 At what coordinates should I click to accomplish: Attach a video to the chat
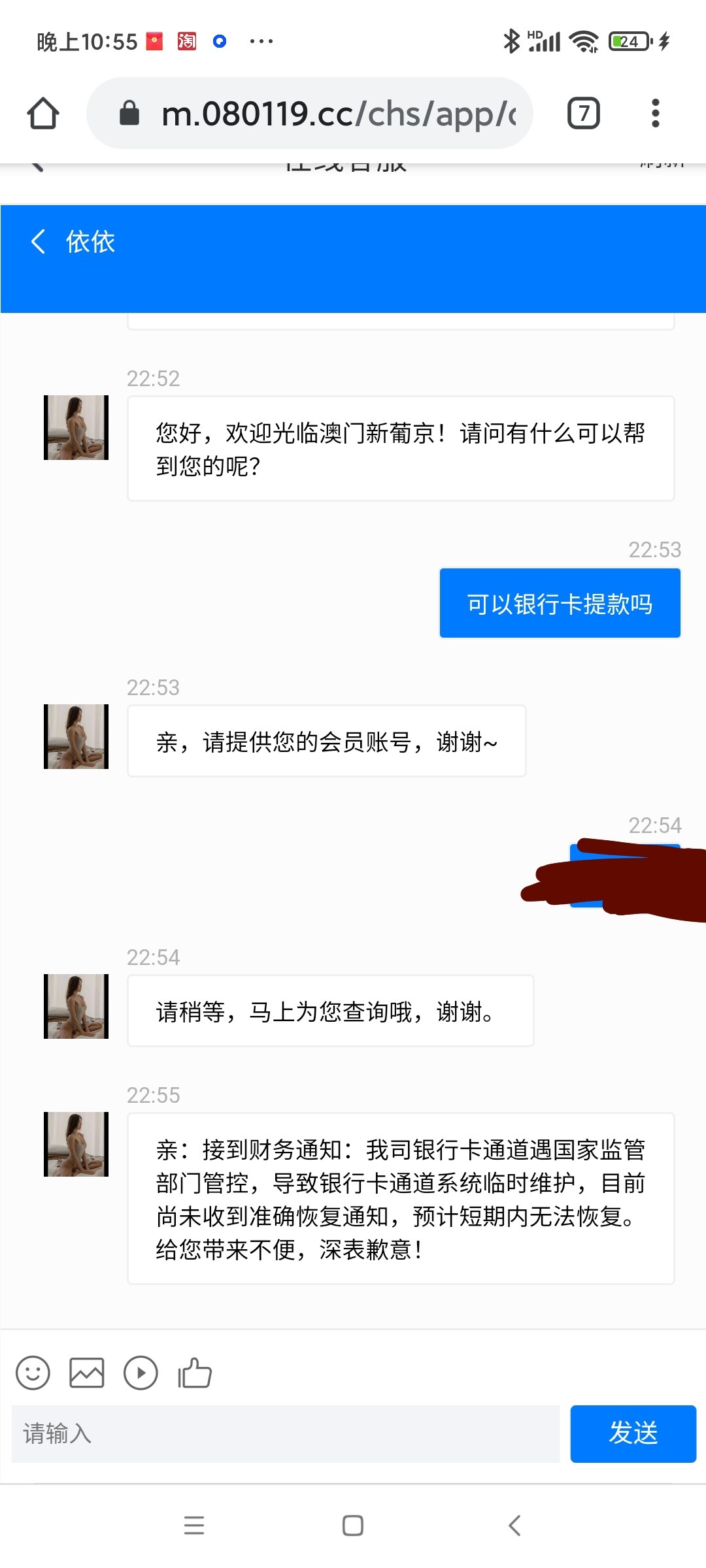[141, 1373]
